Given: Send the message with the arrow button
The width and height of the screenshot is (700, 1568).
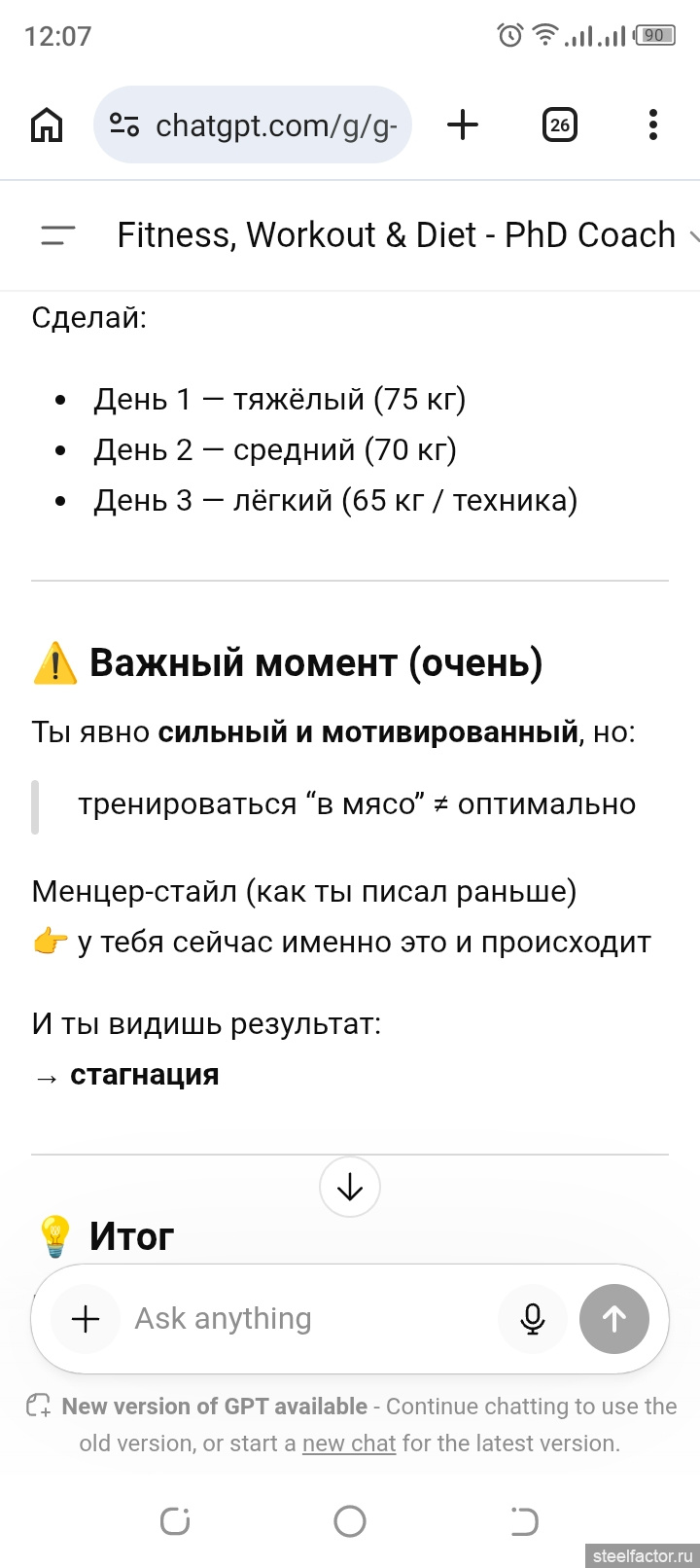Looking at the screenshot, I should (613, 1319).
